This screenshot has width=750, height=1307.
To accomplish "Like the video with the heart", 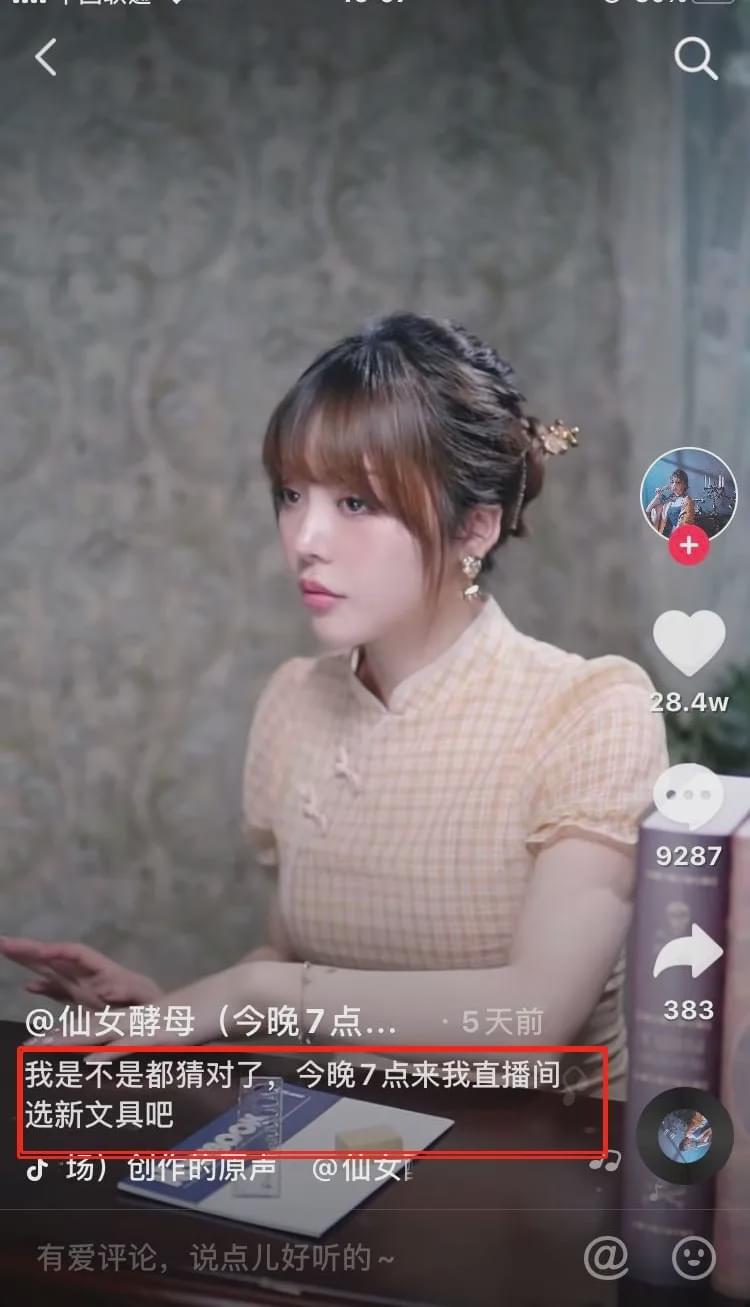I will (x=689, y=643).
